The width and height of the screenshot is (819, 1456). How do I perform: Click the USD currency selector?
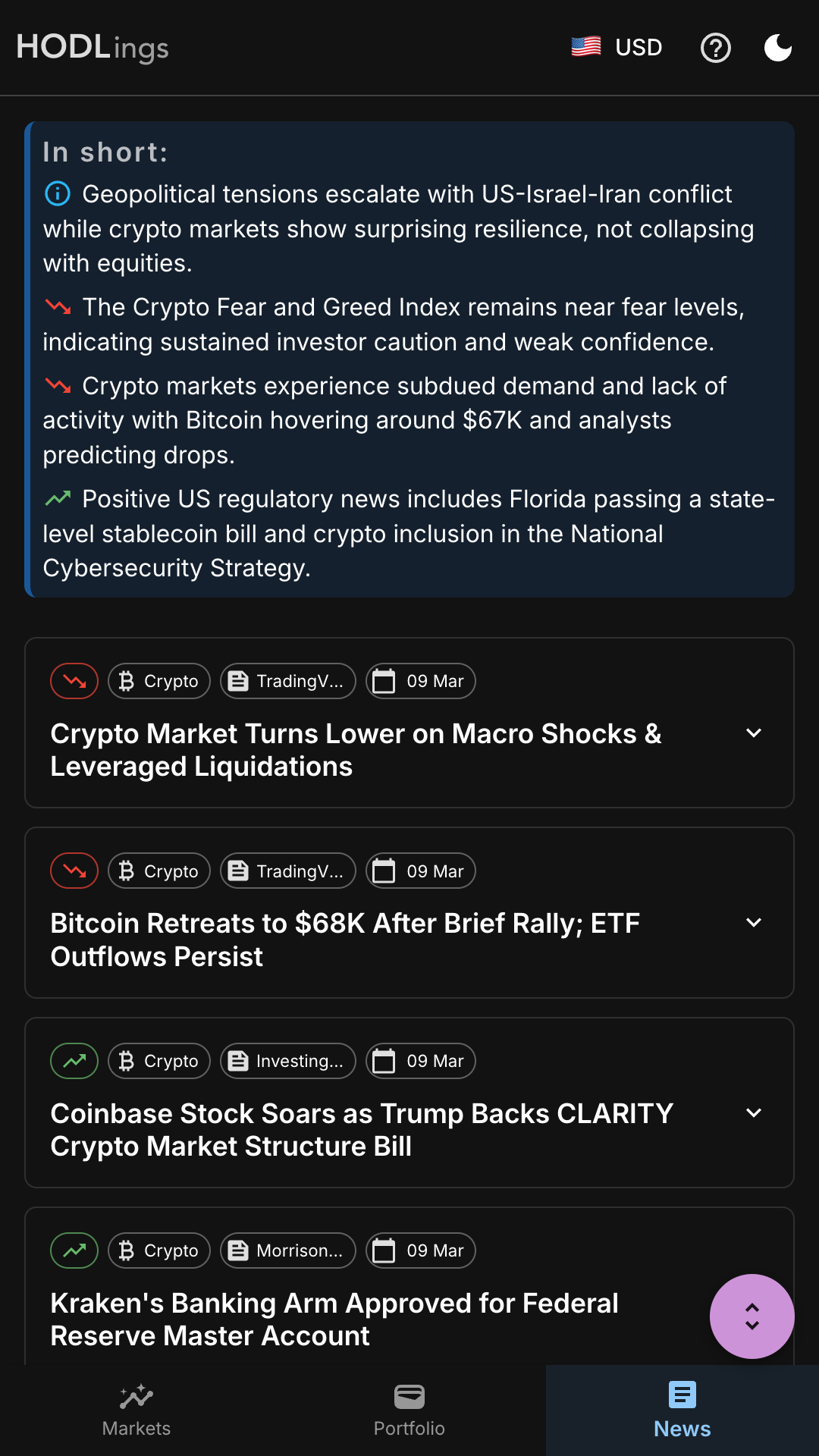[x=637, y=47]
